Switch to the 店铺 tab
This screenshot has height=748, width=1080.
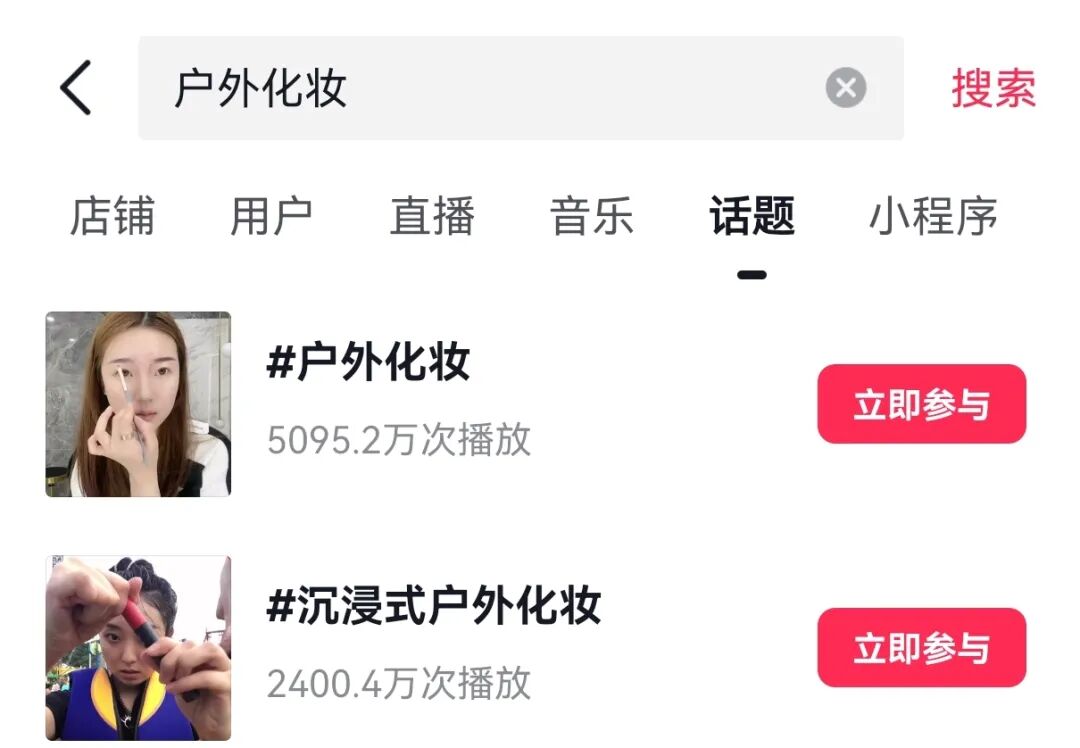(x=112, y=216)
